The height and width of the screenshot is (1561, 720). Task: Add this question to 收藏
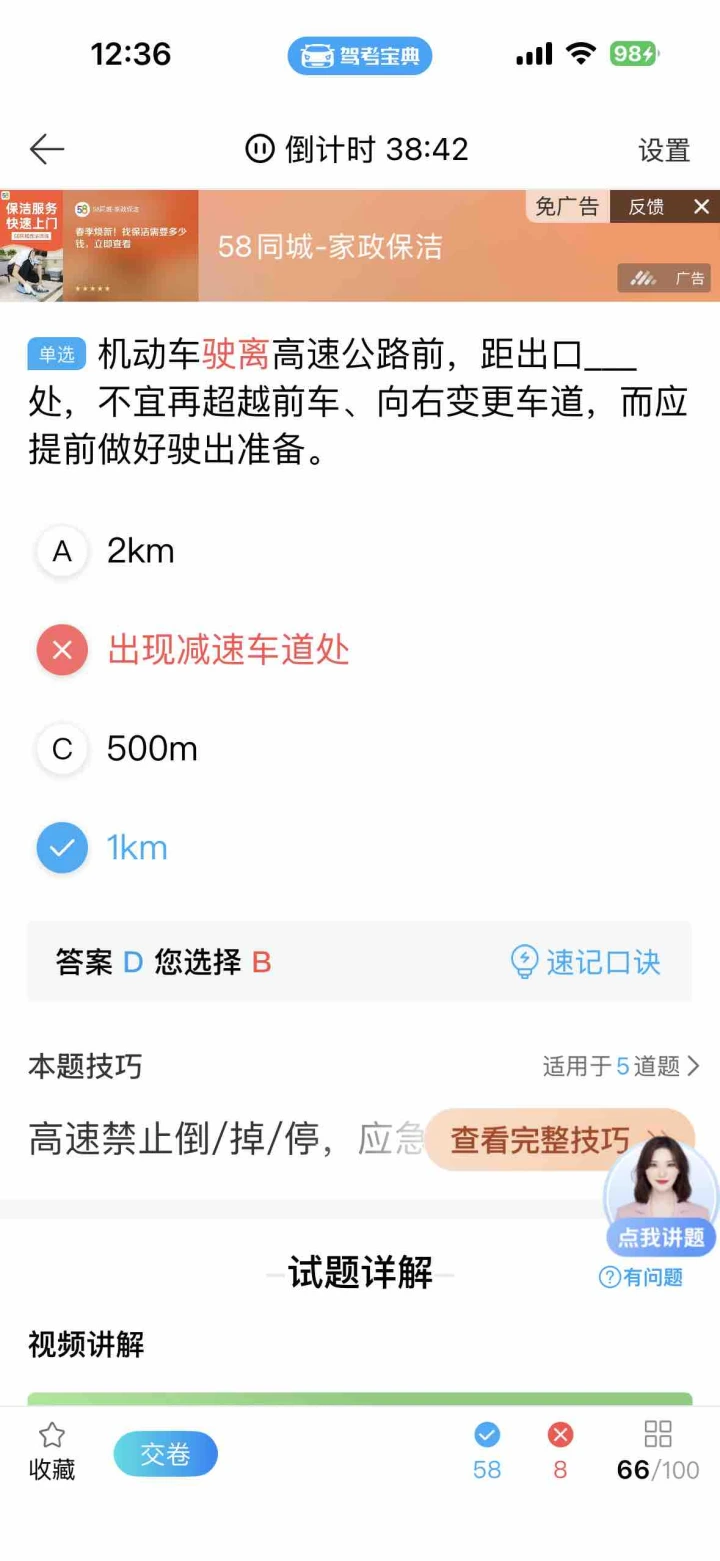pyautogui.click(x=51, y=1452)
